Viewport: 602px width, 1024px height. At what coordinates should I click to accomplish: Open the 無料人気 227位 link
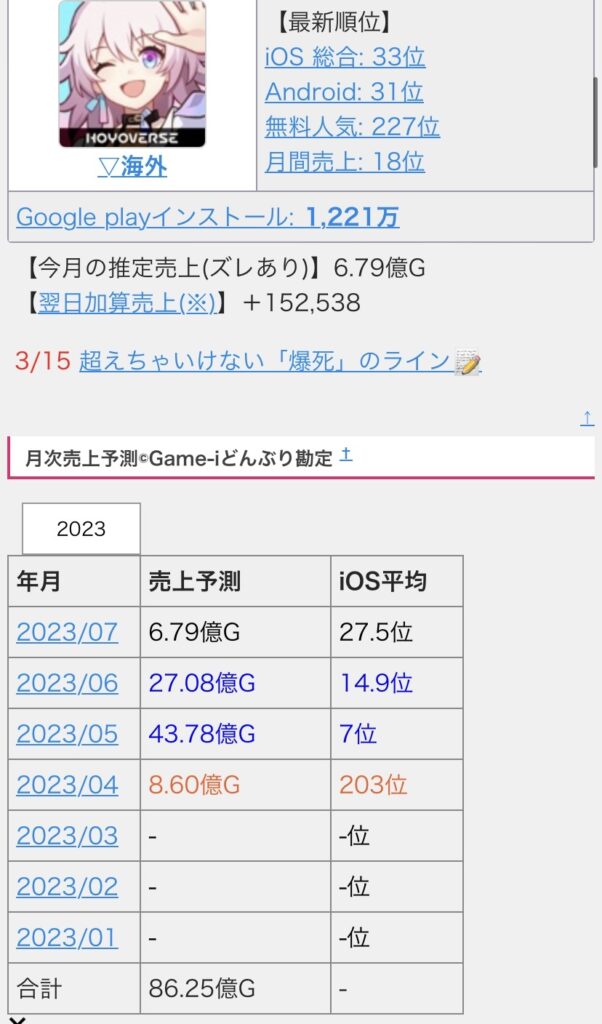point(351,127)
